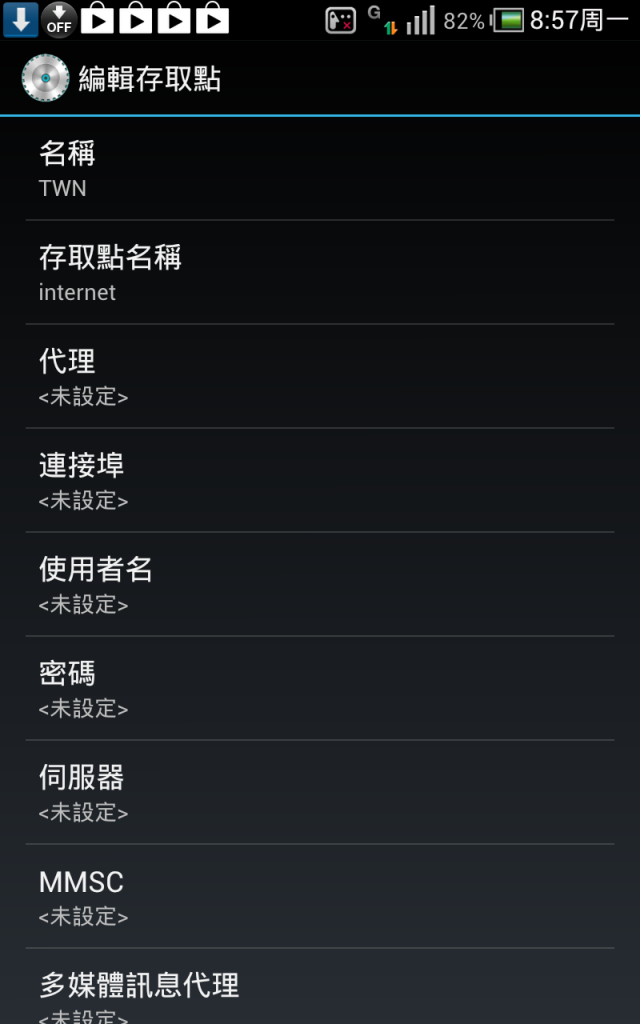The width and height of the screenshot is (640, 1024).
Task: Set the 代理 proxy value
Action: pyautogui.click(x=320, y=377)
